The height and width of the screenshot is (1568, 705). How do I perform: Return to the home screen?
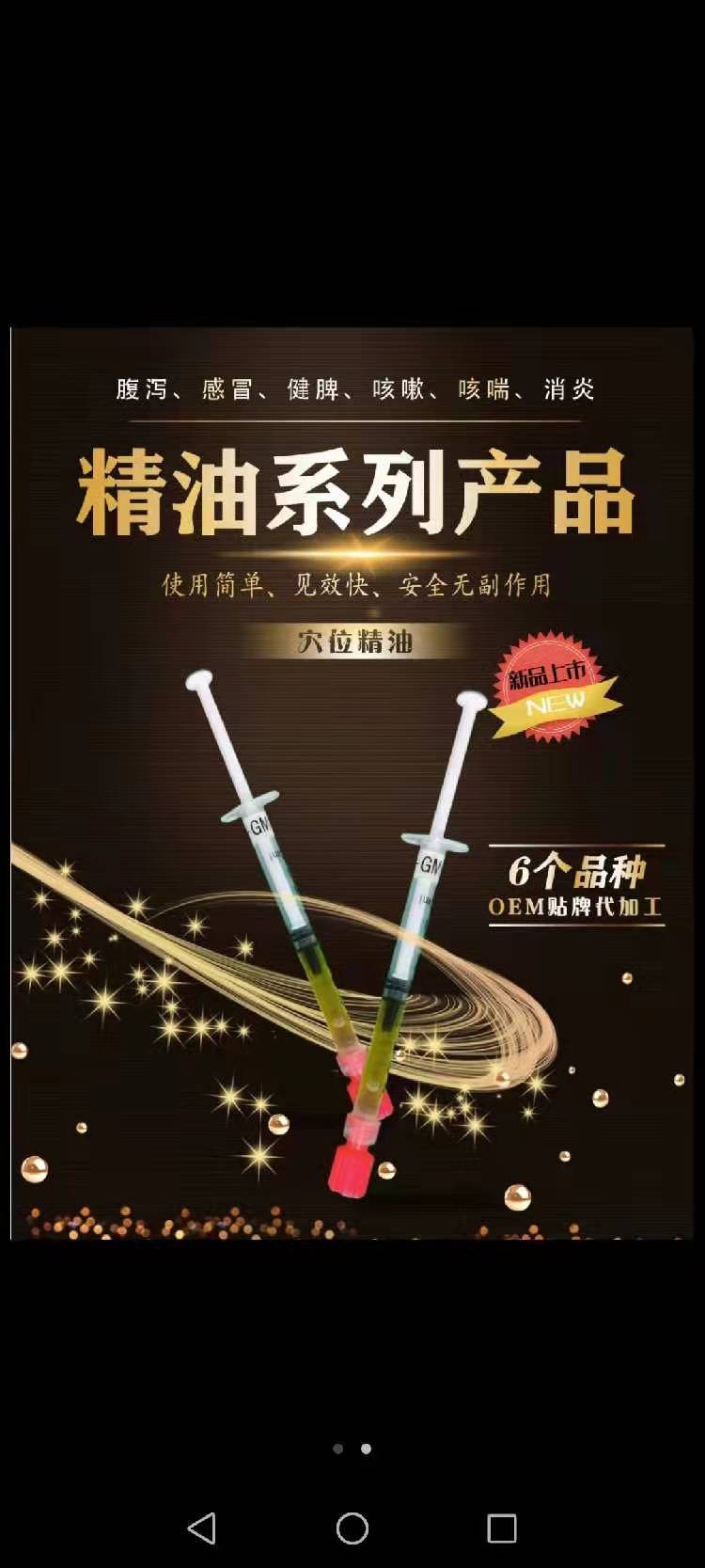[x=352, y=1528]
